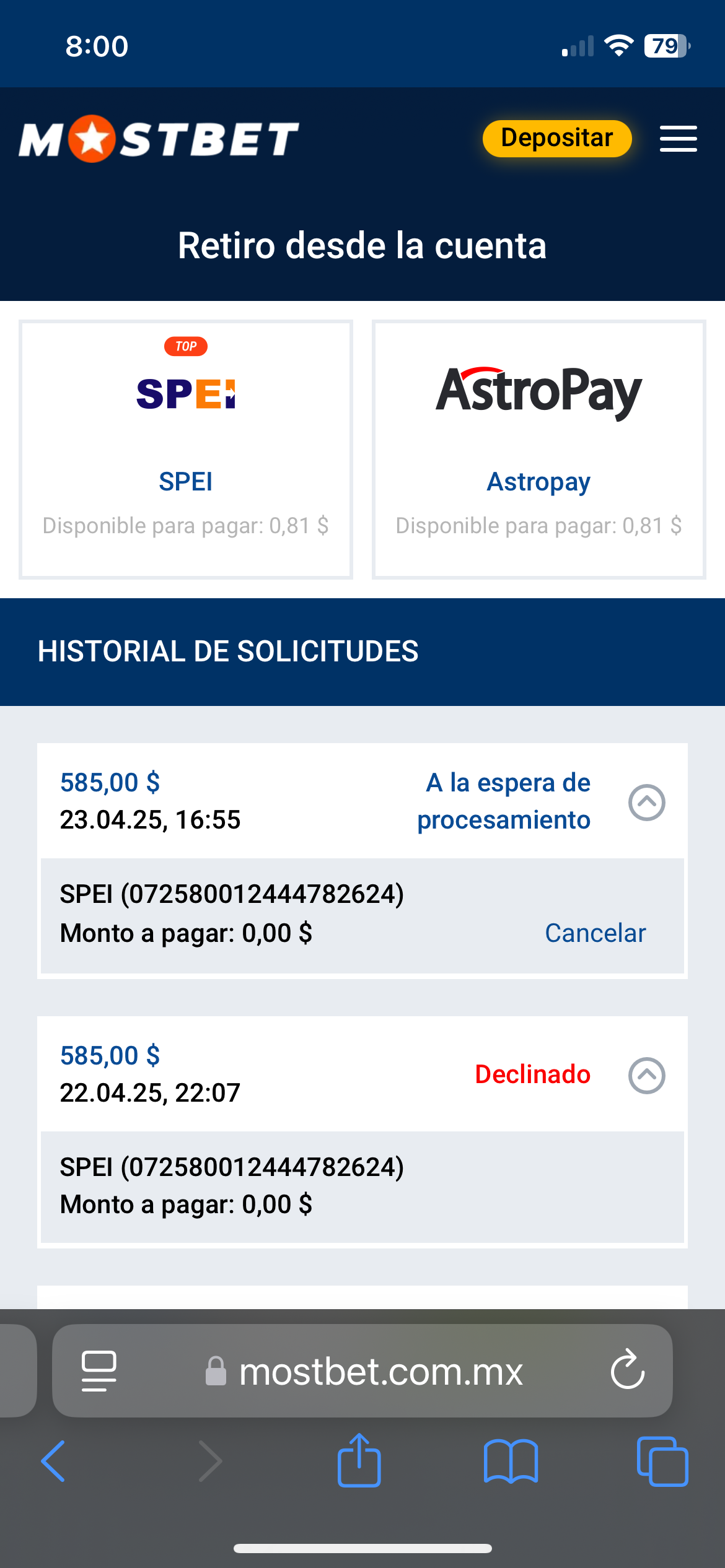Tap the TOP badge on SPEI
Screen dimensions: 725x1568
coord(186,346)
